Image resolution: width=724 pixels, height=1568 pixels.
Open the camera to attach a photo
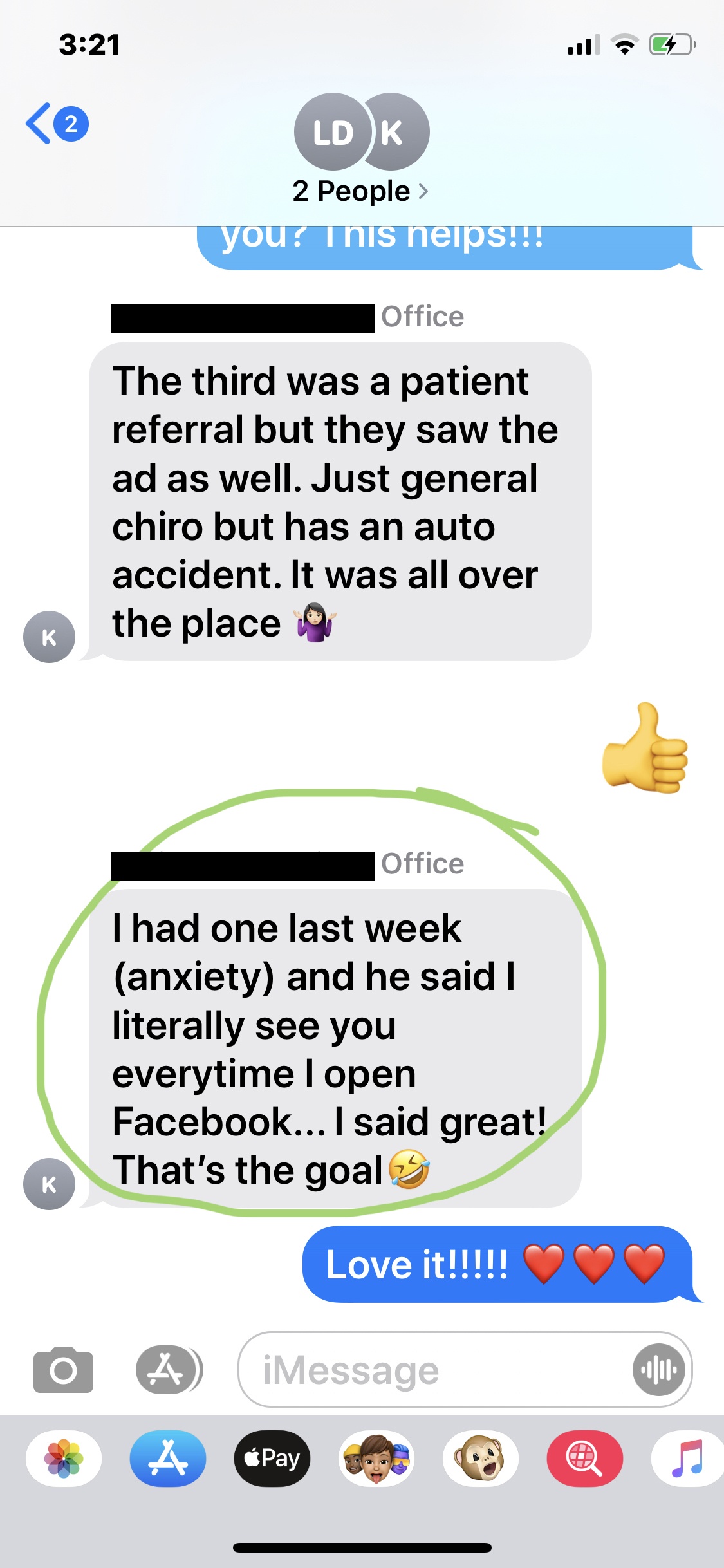click(63, 1369)
